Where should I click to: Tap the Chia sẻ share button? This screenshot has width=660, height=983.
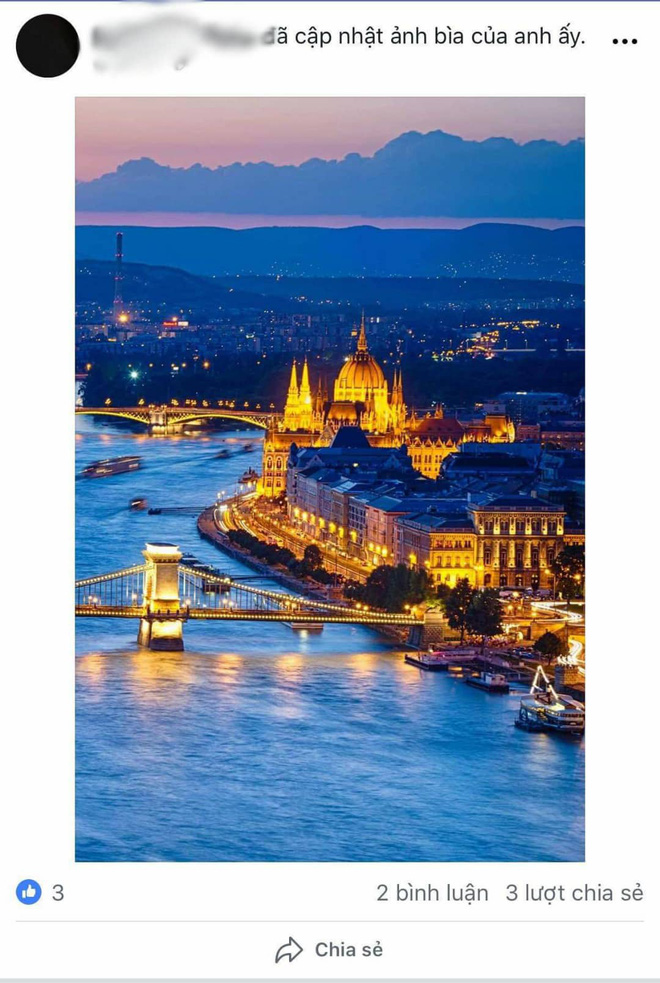(x=330, y=949)
